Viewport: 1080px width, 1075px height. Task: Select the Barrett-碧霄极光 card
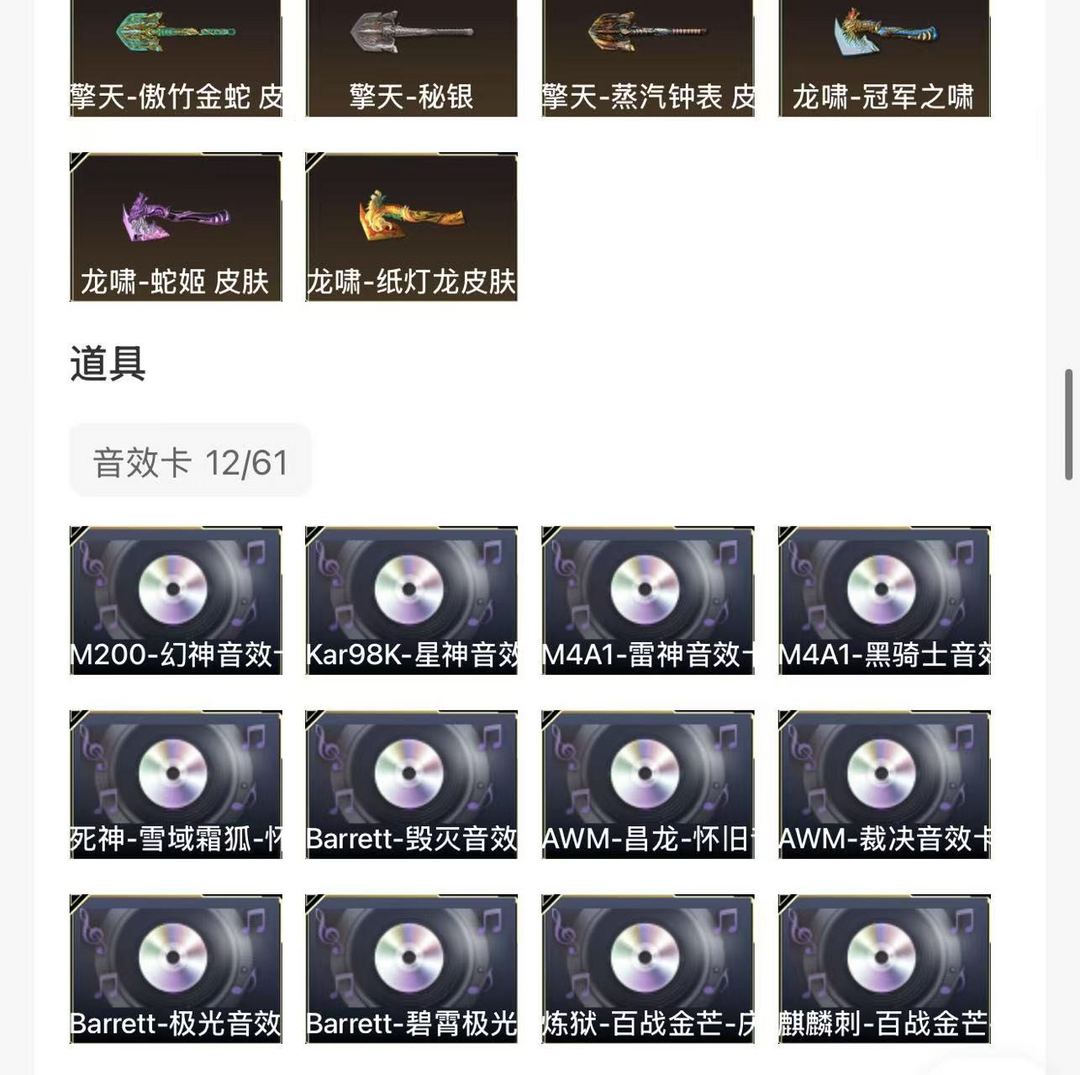[412, 969]
